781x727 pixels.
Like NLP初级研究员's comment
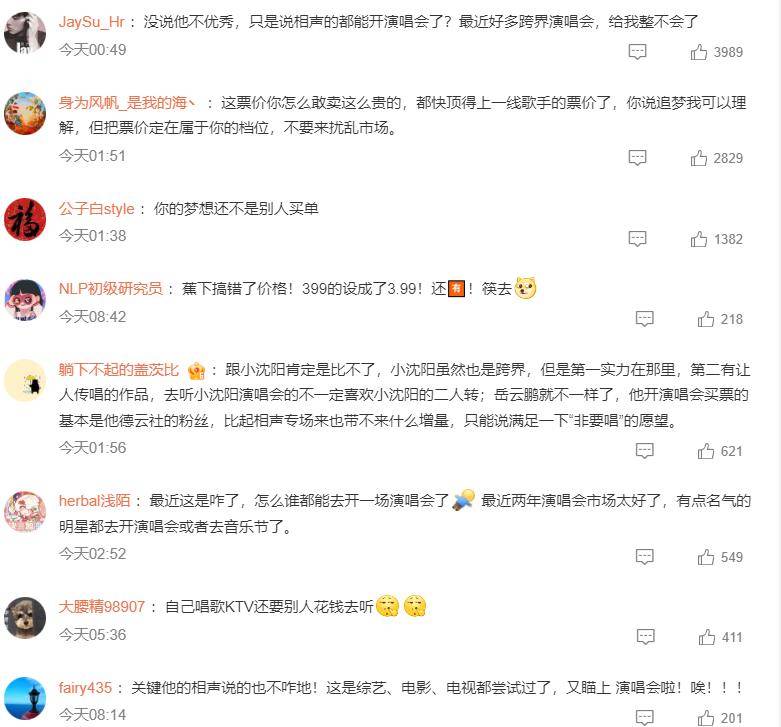coord(706,319)
